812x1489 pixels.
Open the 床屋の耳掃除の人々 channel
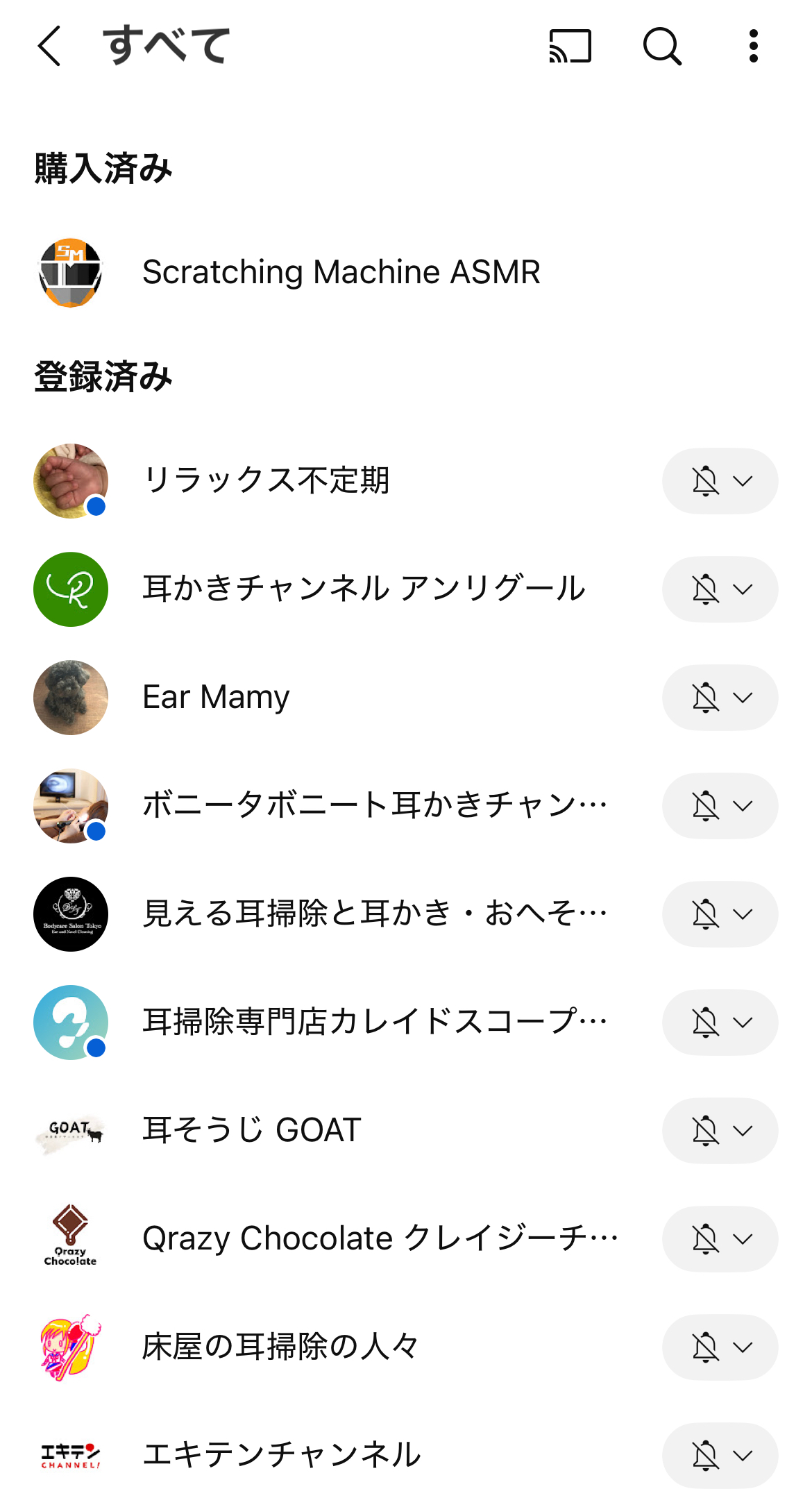[x=280, y=1347]
